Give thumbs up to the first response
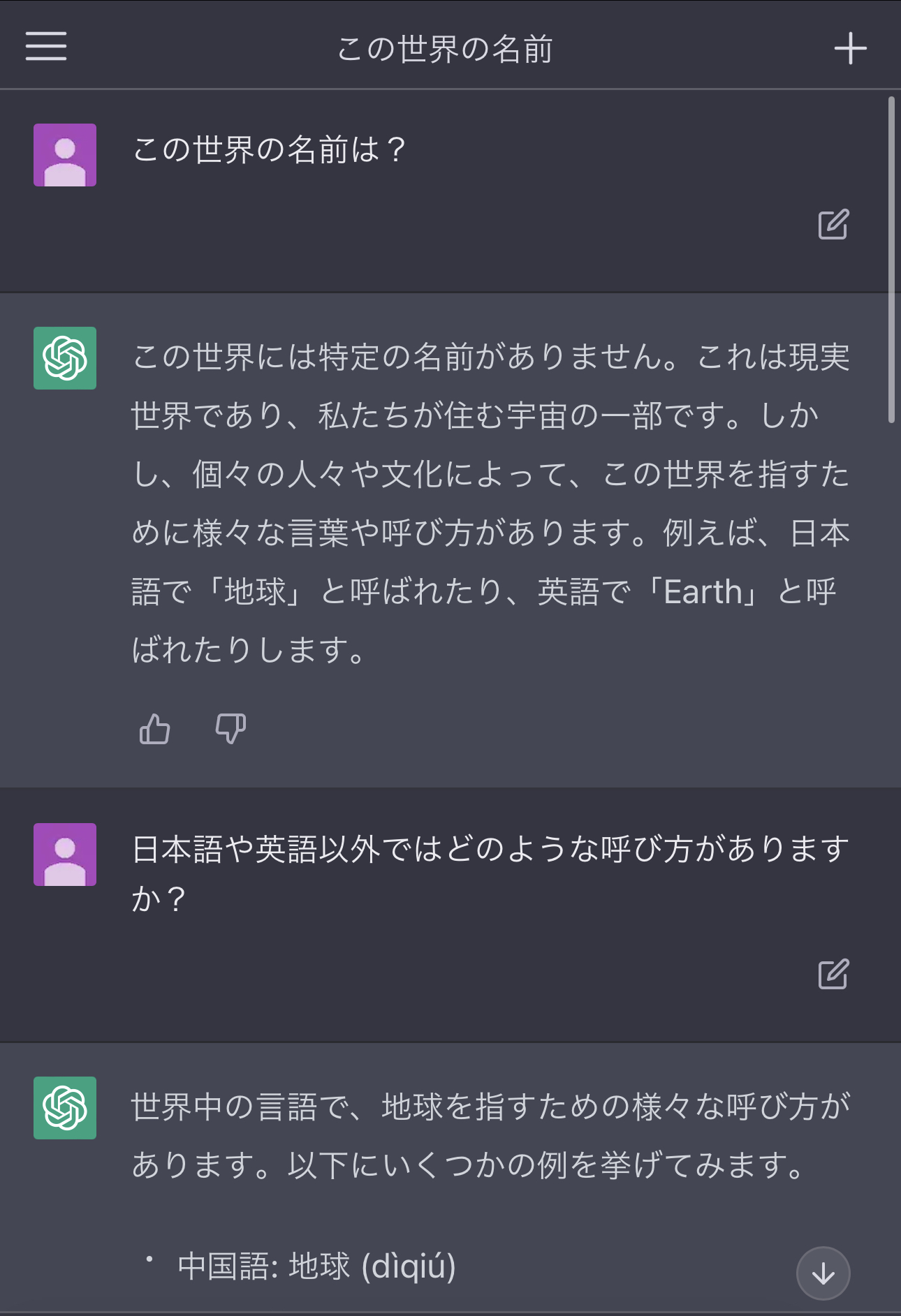The width and height of the screenshot is (901, 1316). (154, 730)
